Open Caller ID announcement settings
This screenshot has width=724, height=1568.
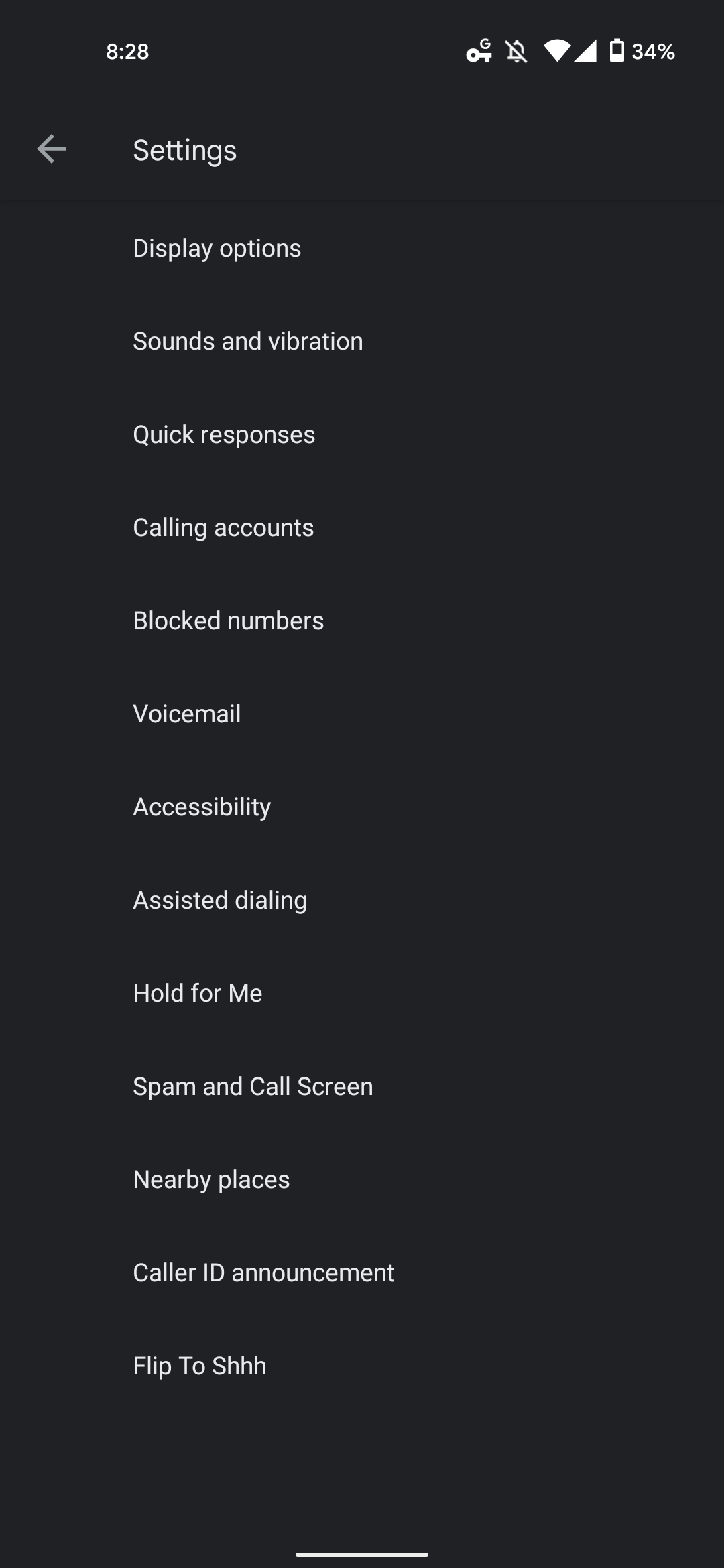263,1272
